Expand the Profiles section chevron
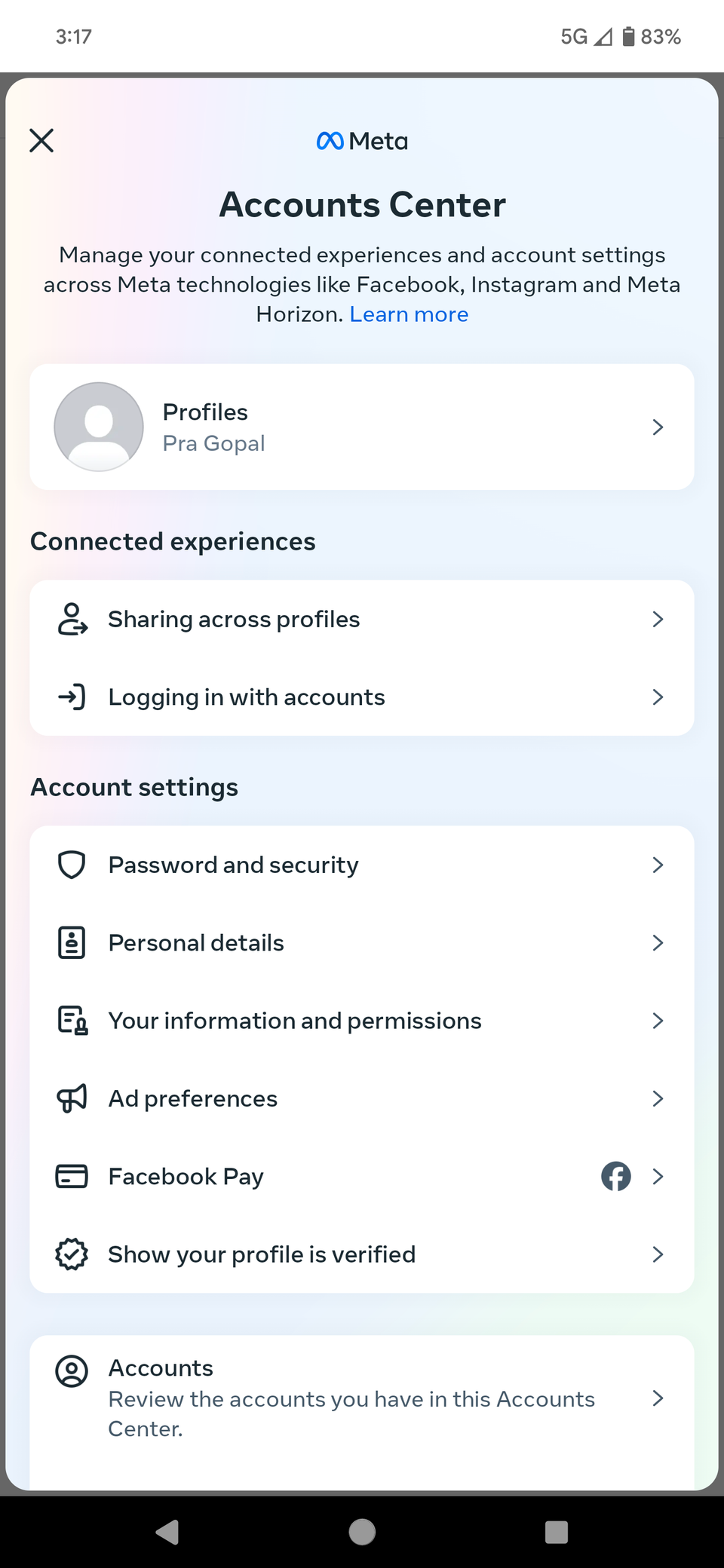724x1568 pixels. (x=658, y=427)
